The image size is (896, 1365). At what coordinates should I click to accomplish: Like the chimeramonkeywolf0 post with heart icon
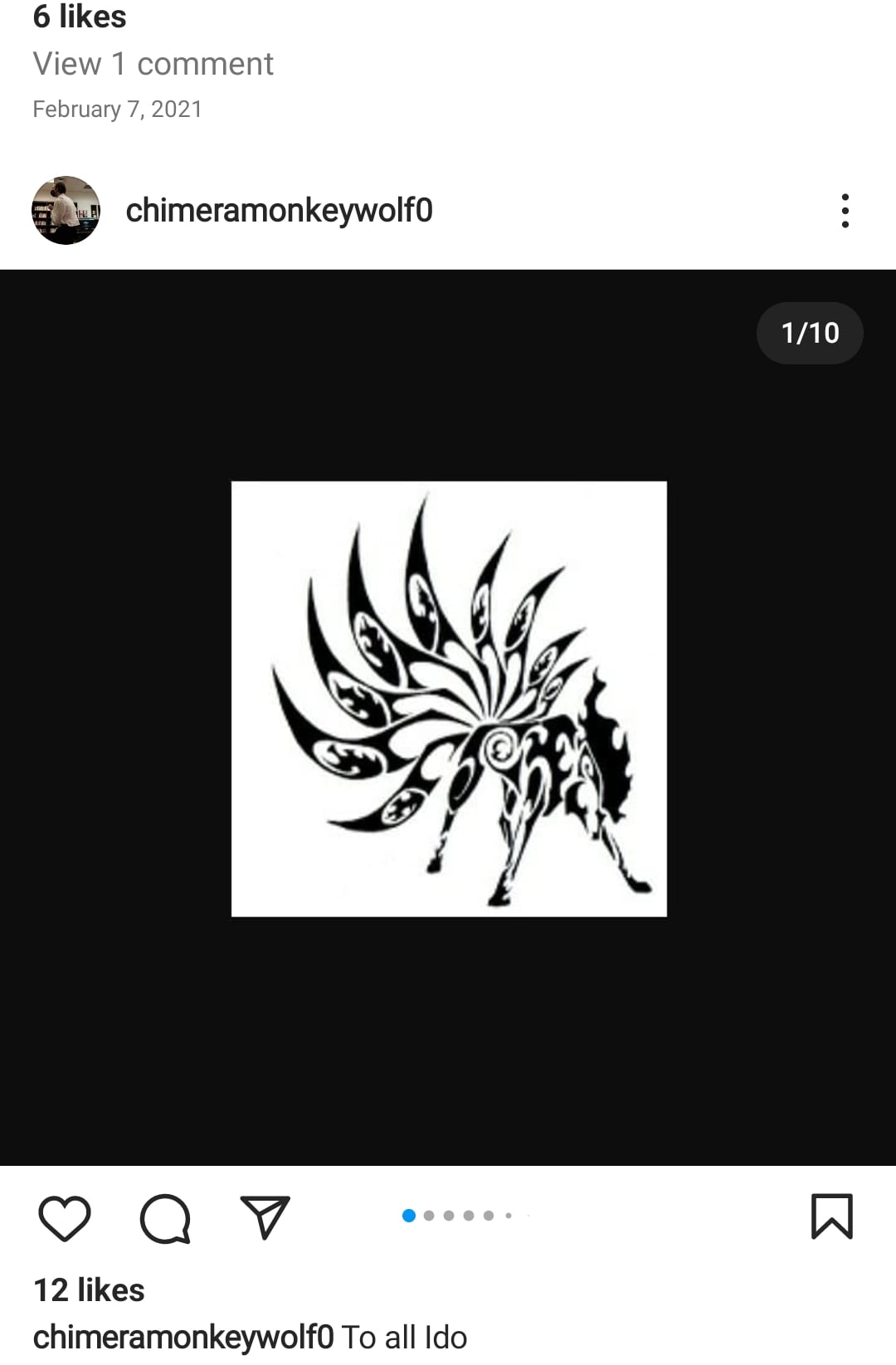click(x=65, y=1218)
